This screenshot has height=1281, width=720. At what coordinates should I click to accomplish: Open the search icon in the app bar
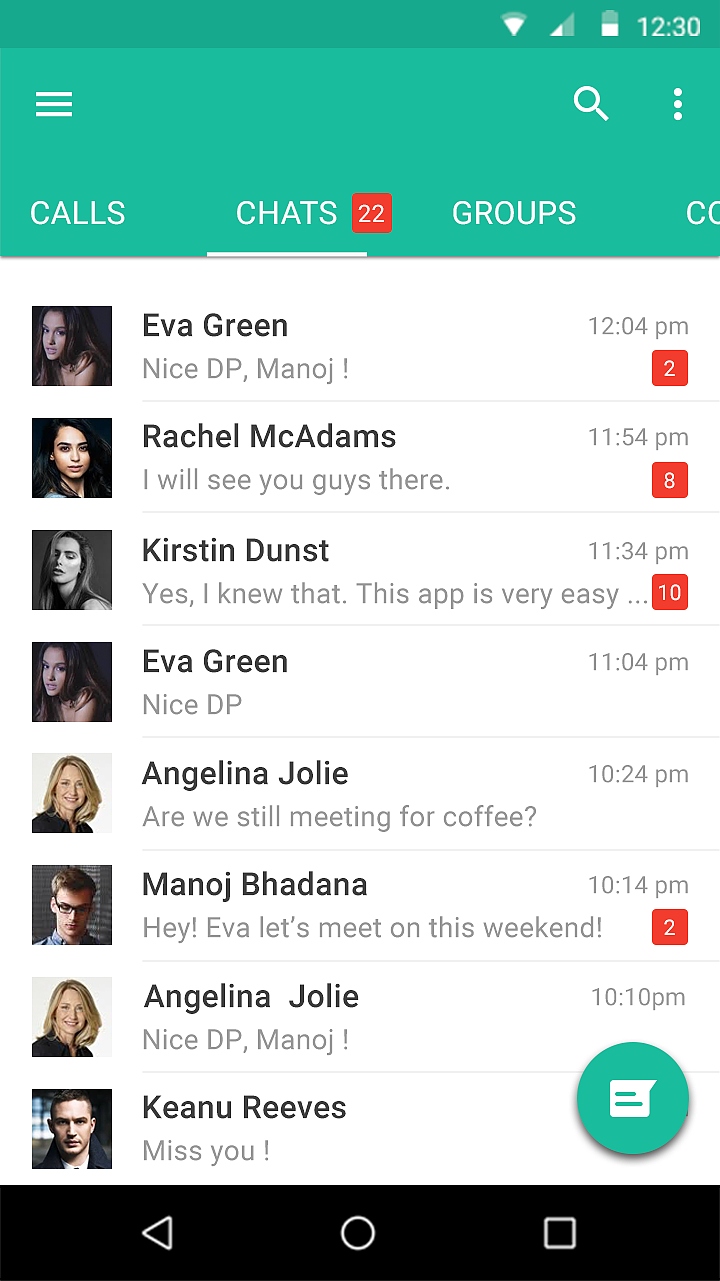591,103
